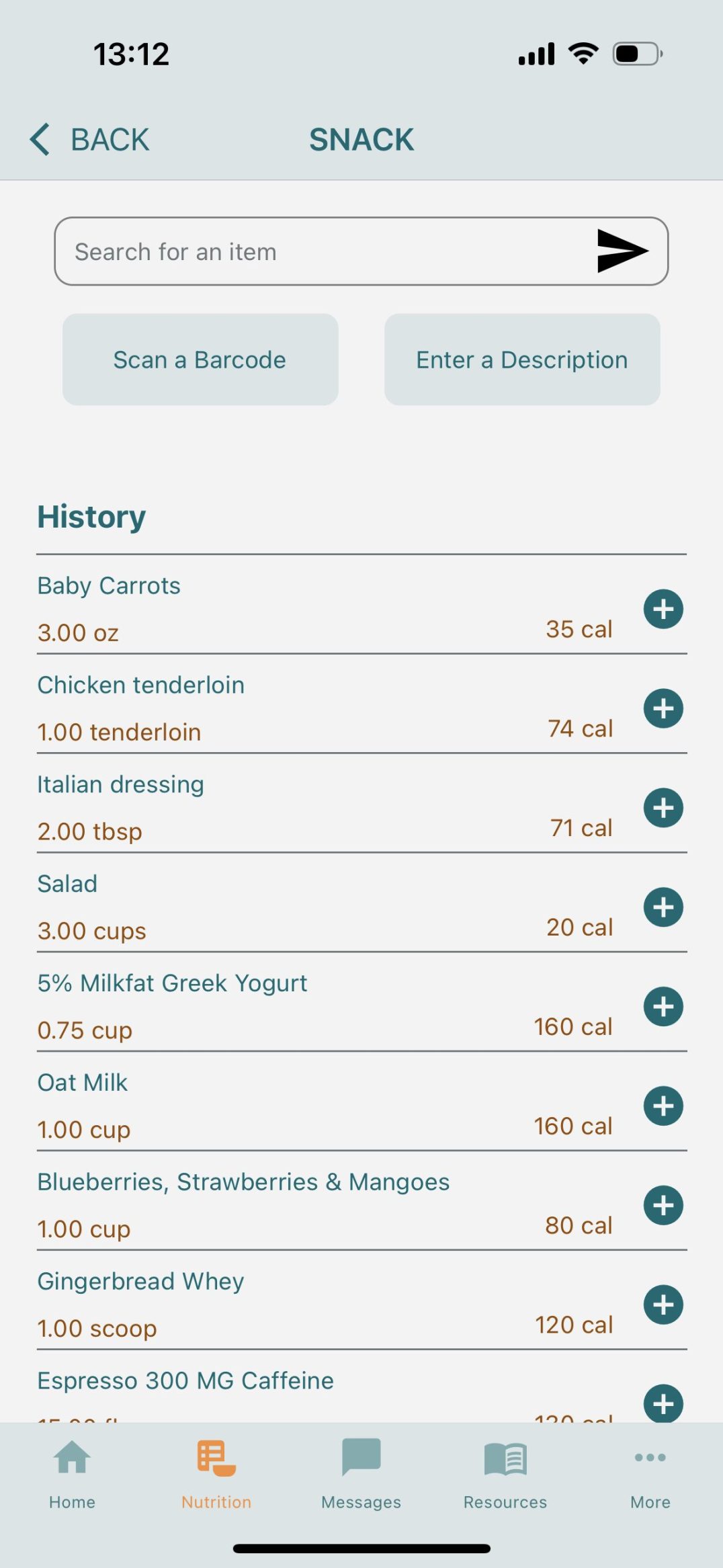Image resolution: width=723 pixels, height=1568 pixels.
Task: Add Chicken tenderloin with its plus icon
Action: [663, 708]
